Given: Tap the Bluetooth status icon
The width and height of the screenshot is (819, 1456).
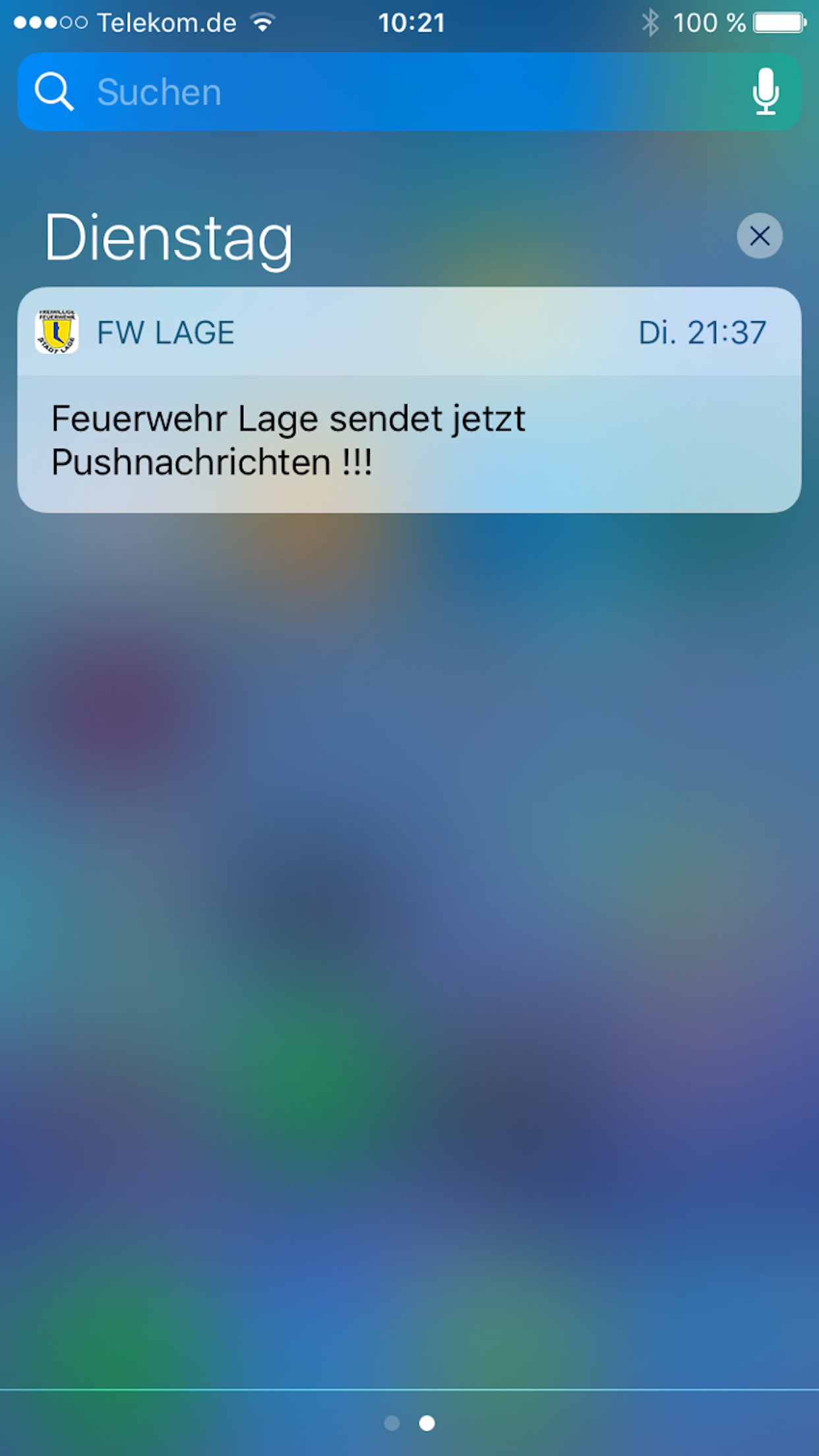Looking at the screenshot, I should click(652, 22).
